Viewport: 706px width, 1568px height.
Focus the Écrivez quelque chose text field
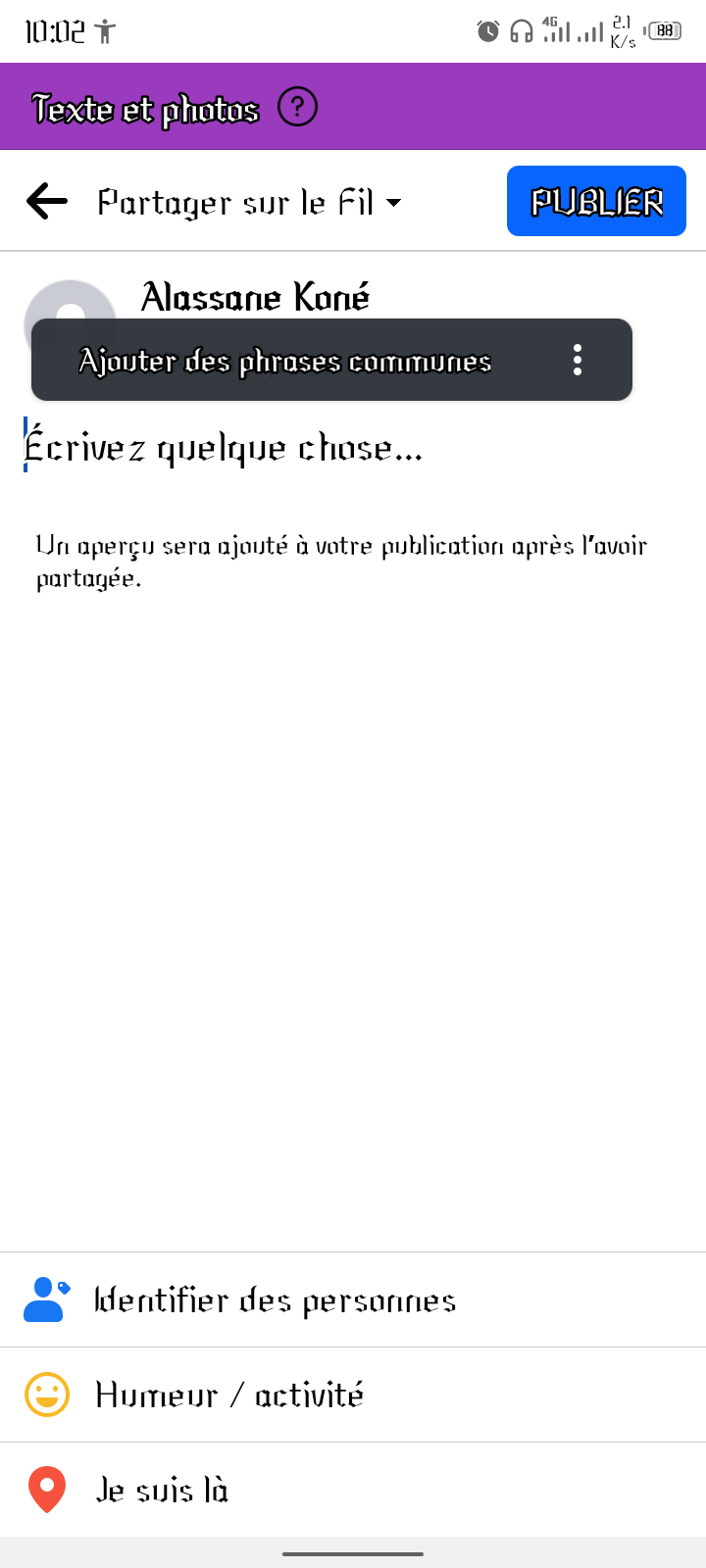(353, 448)
